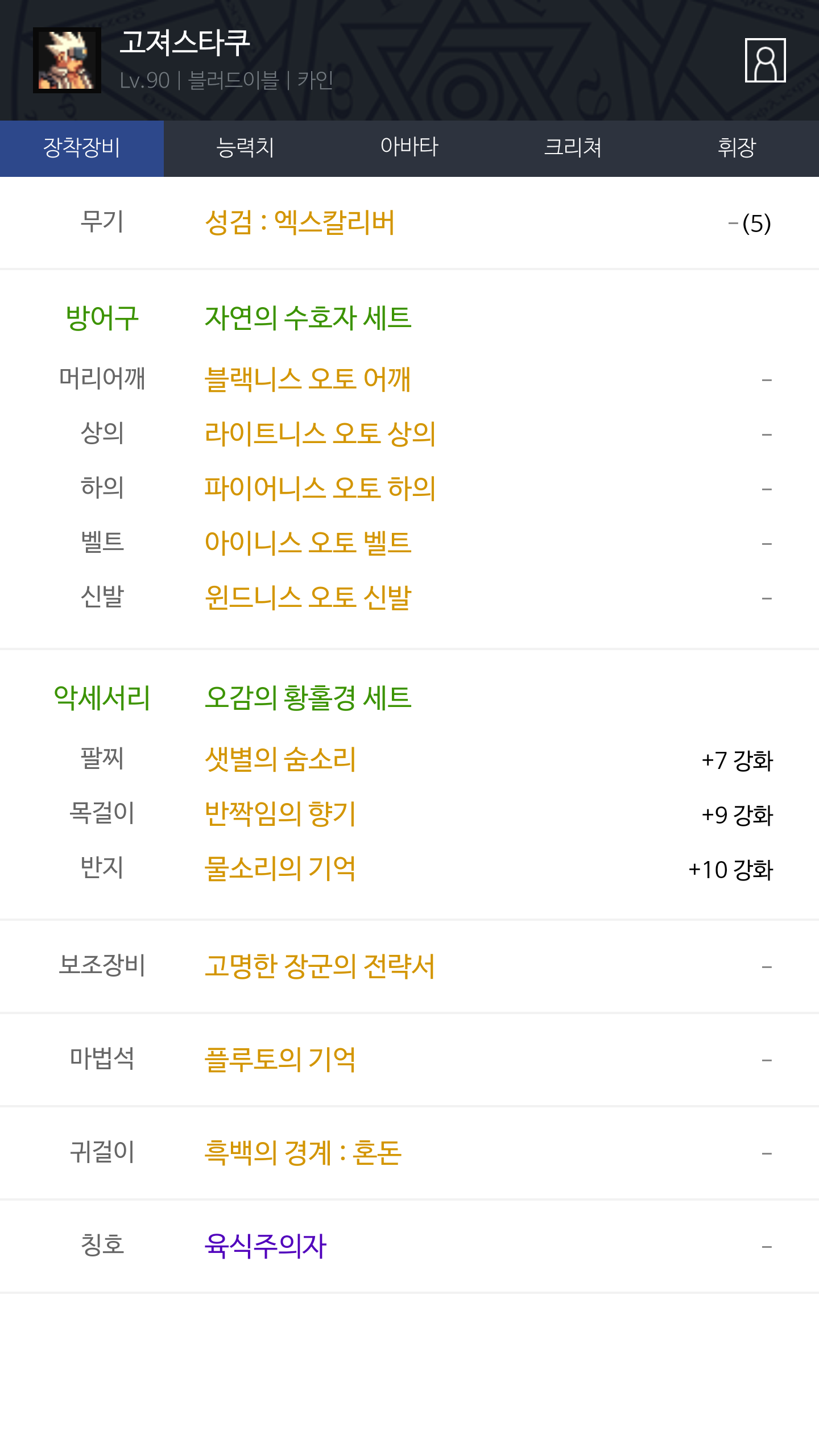View the 자연의 수호자 세트 armor set
819x1456 pixels.
click(308, 317)
